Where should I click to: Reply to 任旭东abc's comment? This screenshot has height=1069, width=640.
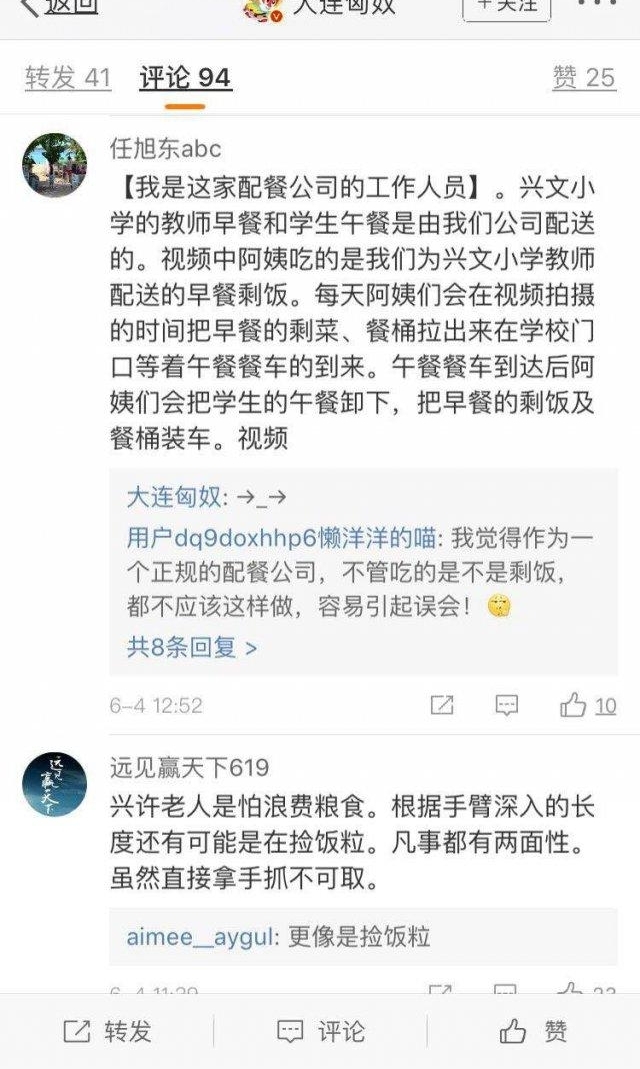tap(506, 705)
